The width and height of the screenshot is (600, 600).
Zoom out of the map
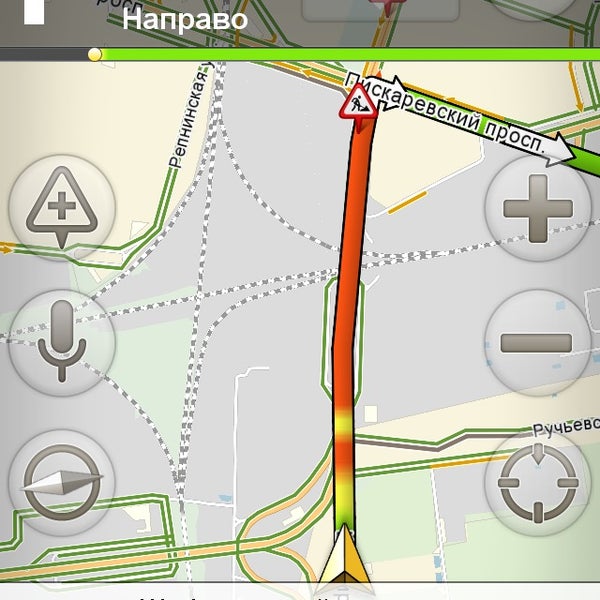[537, 343]
